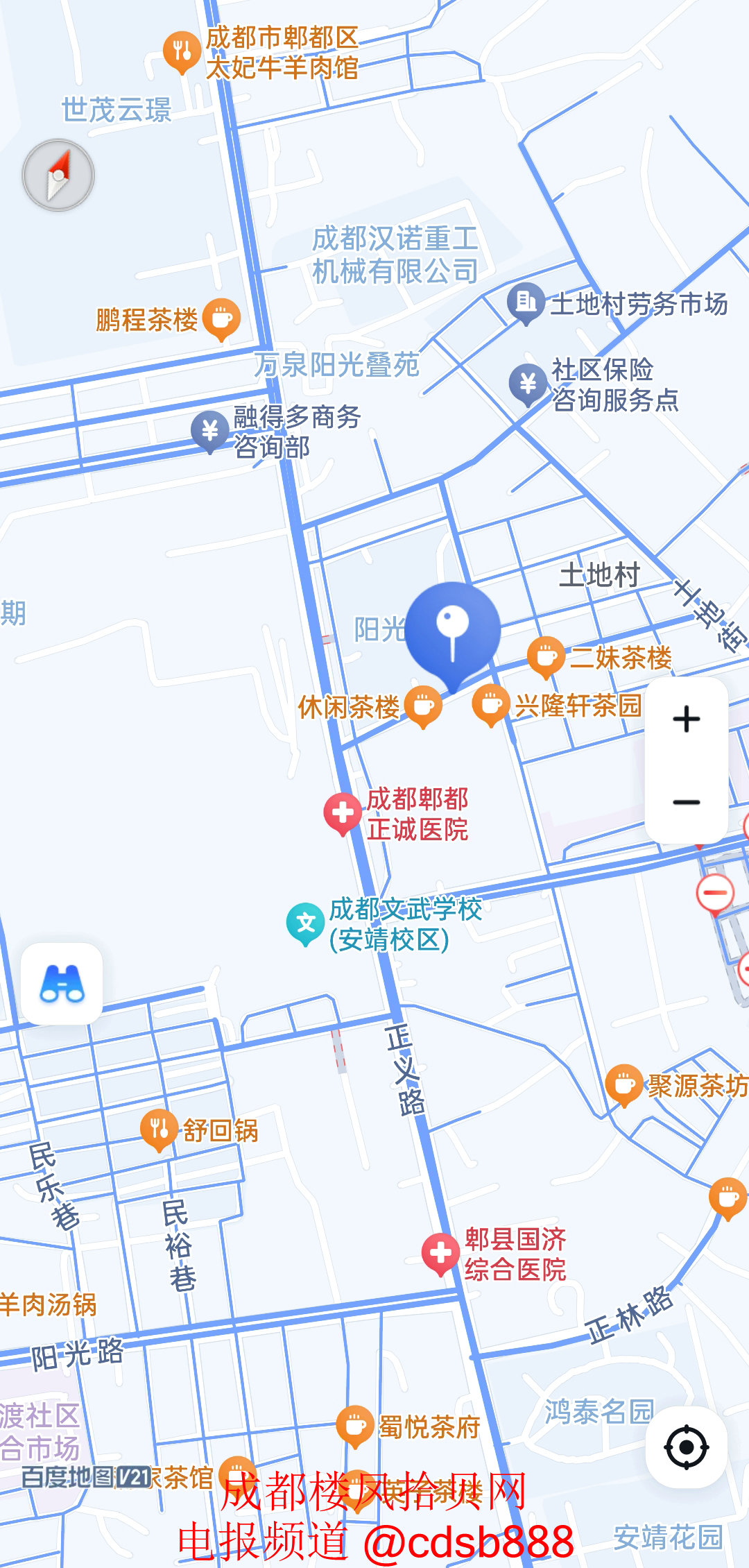This screenshot has height=1568, width=749.
Task: Open the 成都郫都正诚医院 hospital marker
Action: tap(342, 812)
